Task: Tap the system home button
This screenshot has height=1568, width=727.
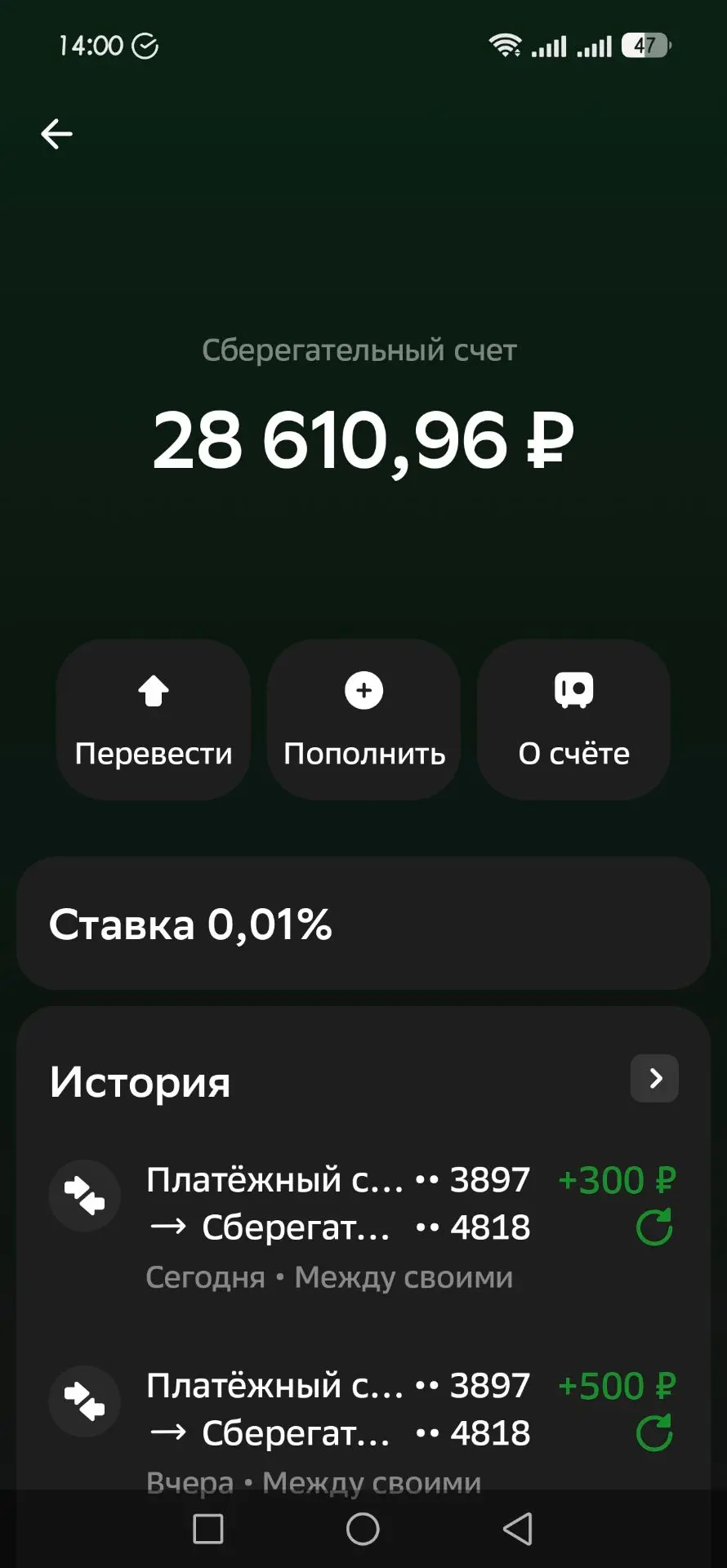Action: 363,1529
